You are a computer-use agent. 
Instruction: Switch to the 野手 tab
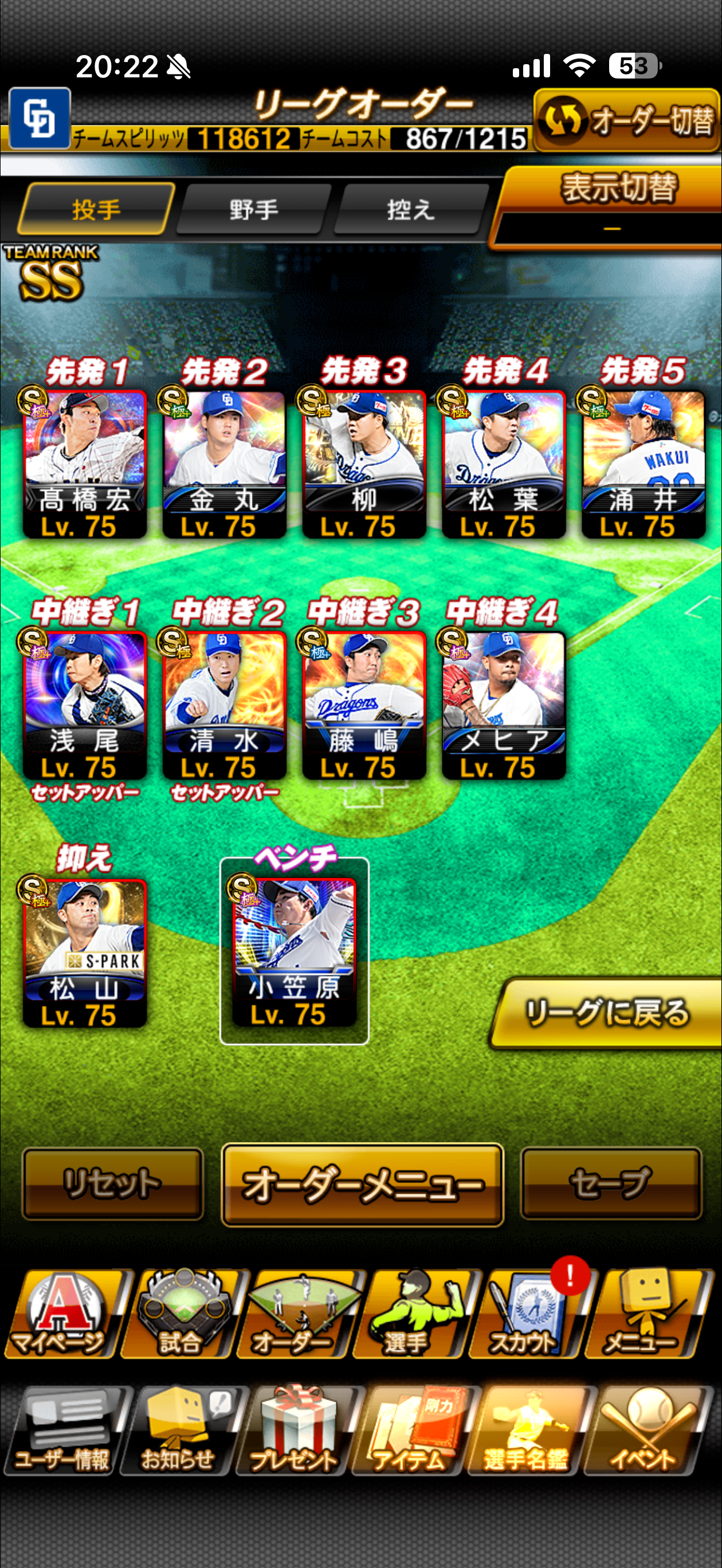254,210
